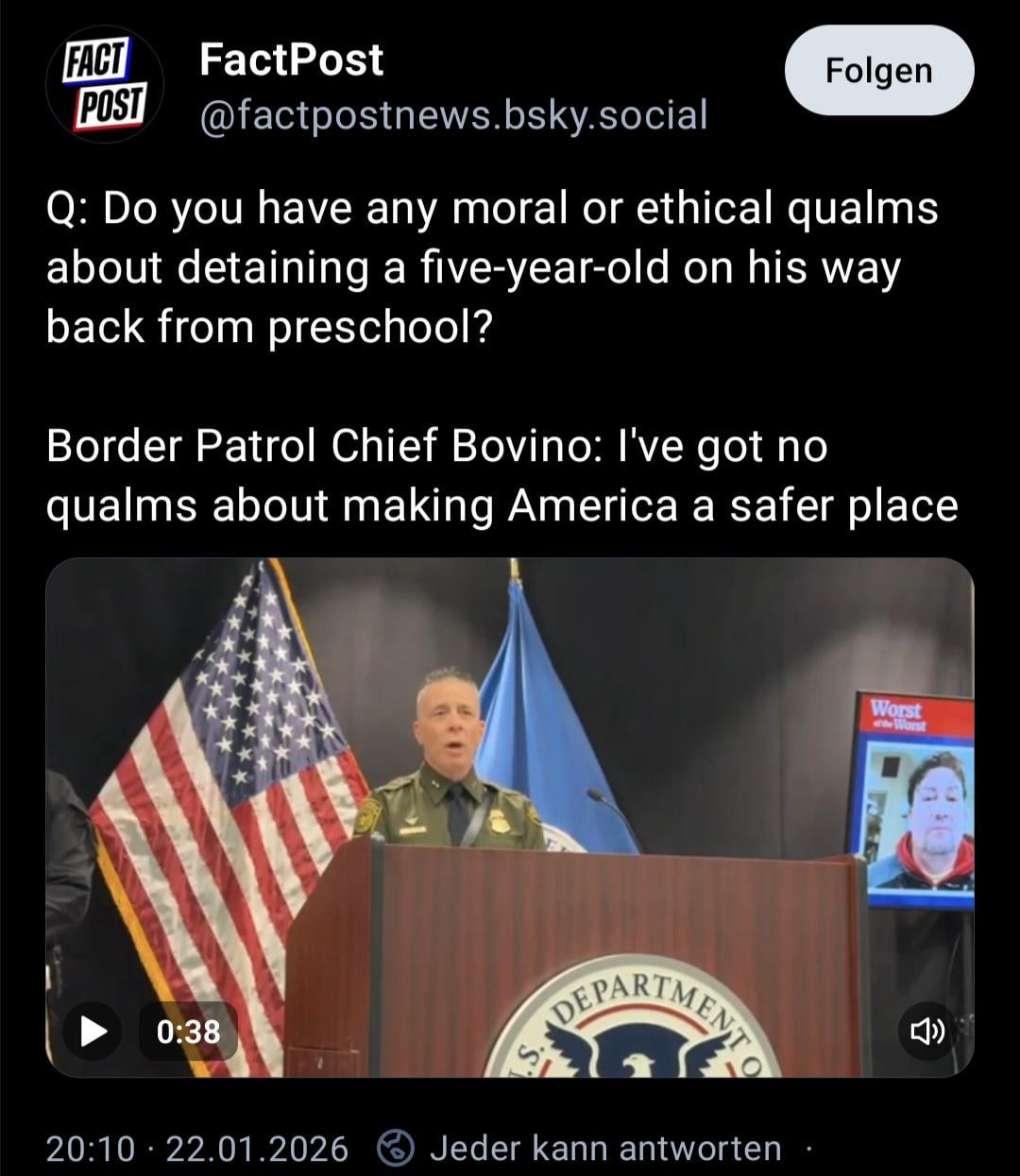
Task: Open FactPost's profile picture
Action: [105, 84]
